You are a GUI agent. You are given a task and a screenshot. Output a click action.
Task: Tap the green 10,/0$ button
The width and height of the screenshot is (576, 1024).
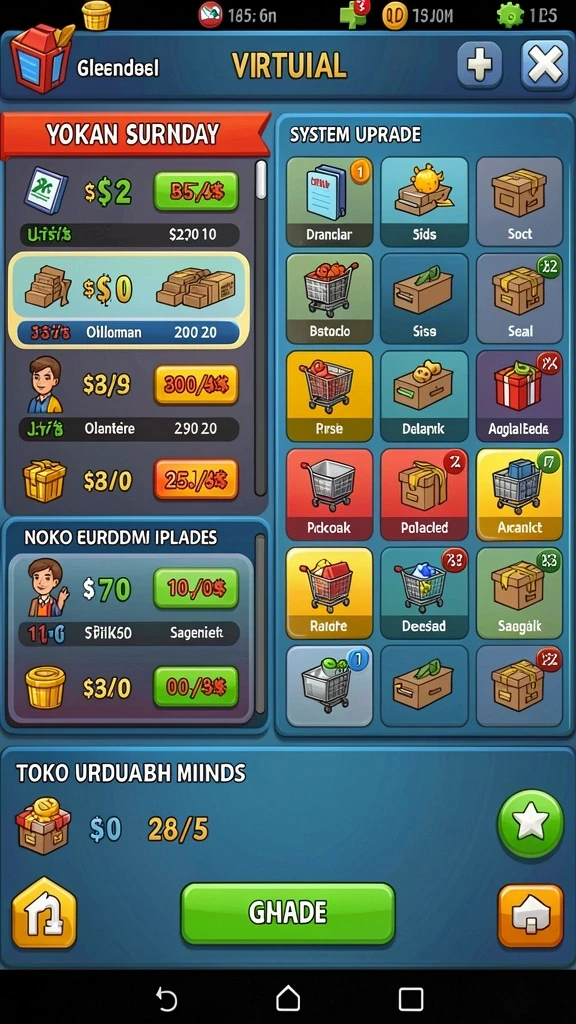(196, 588)
